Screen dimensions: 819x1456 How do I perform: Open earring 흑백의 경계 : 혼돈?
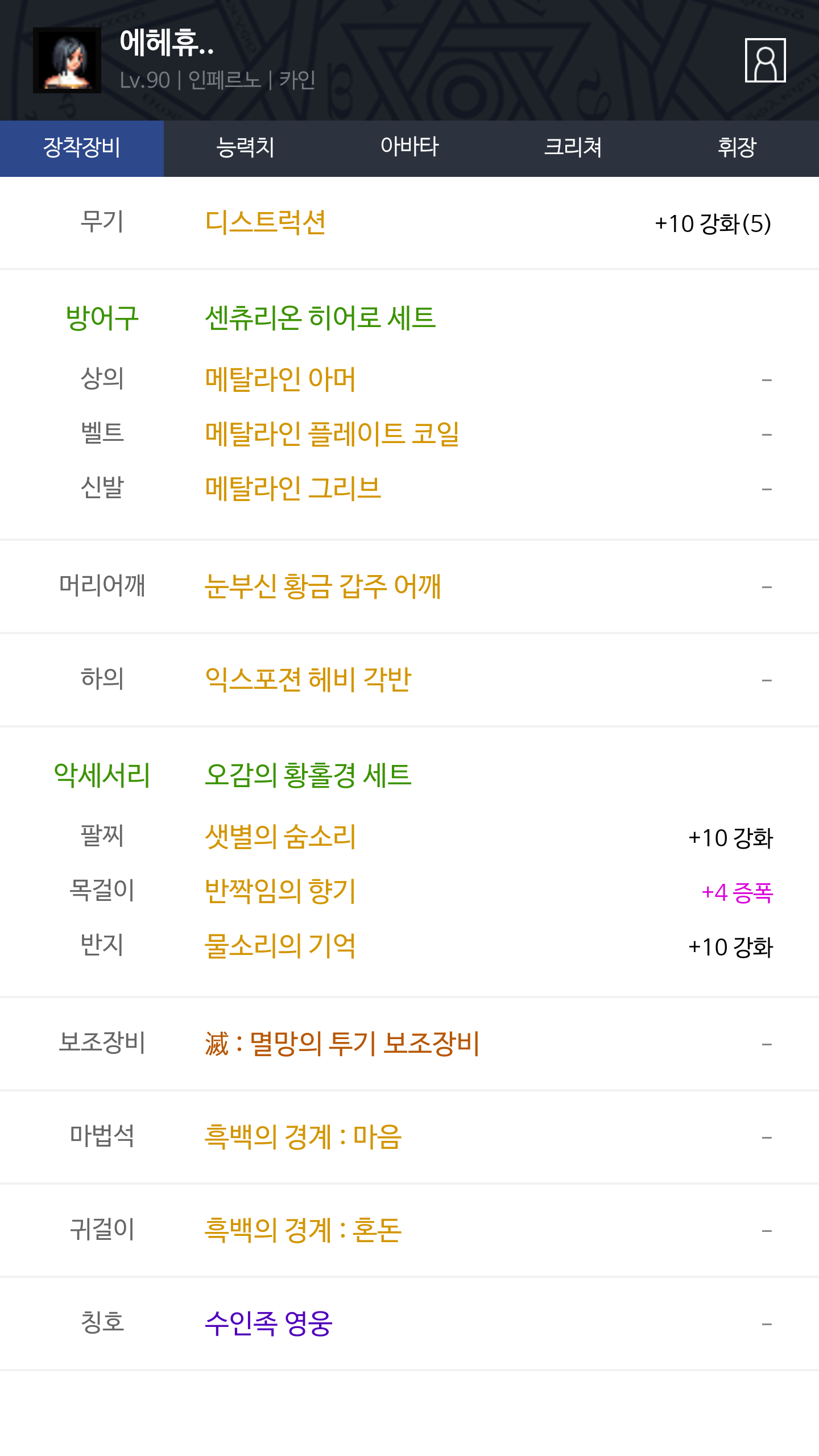point(303,1230)
